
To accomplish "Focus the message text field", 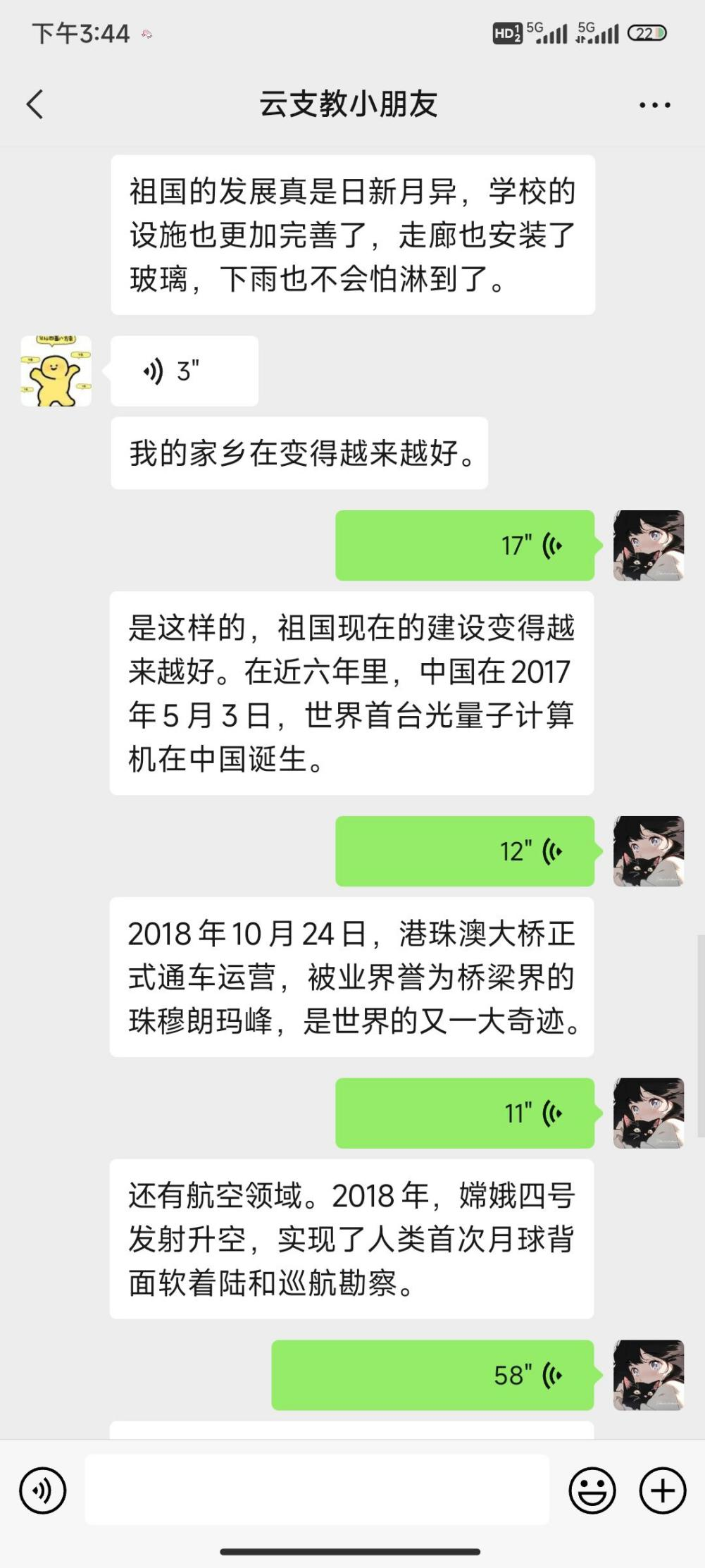I will 317,1491.
